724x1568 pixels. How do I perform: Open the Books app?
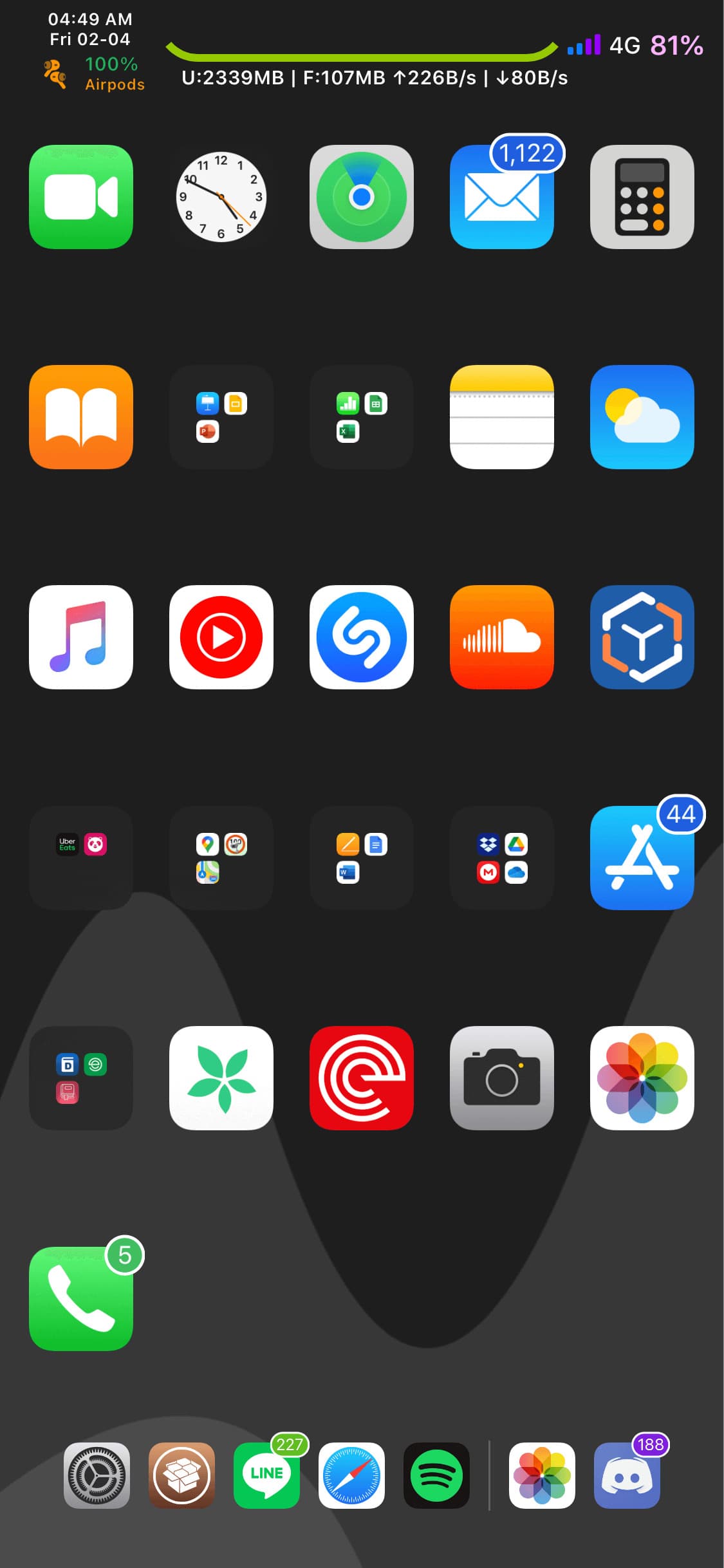pos(81,417)
